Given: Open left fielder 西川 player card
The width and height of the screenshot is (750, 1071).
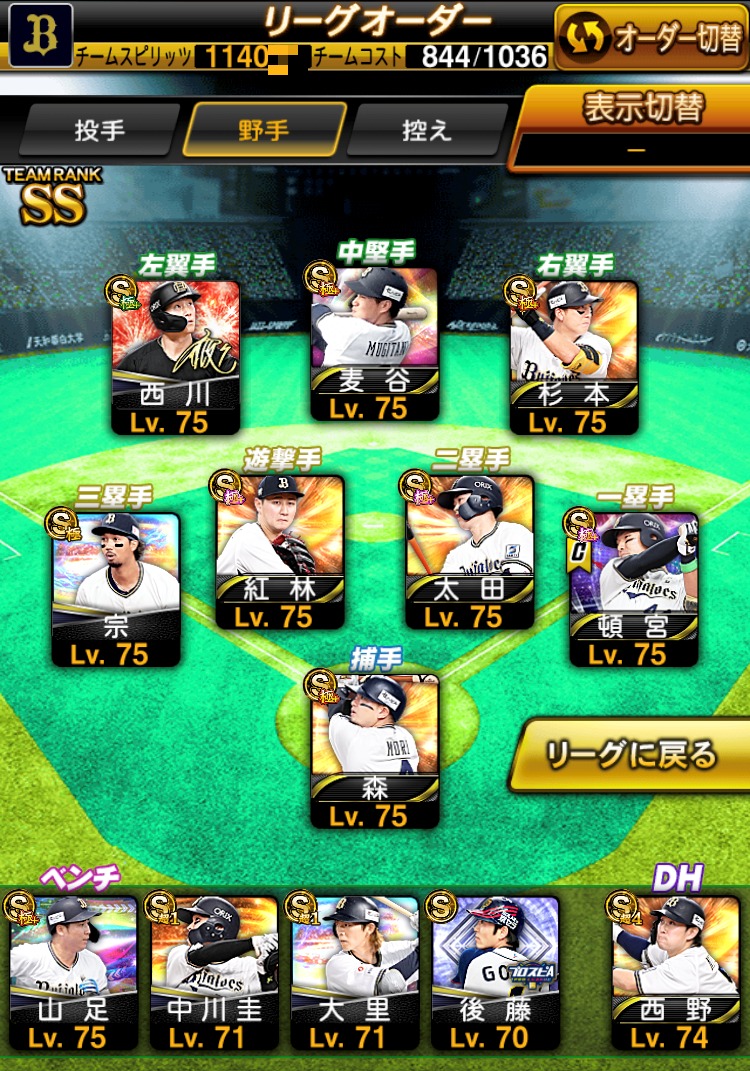Looking at the screenshot, I should 175,356.
